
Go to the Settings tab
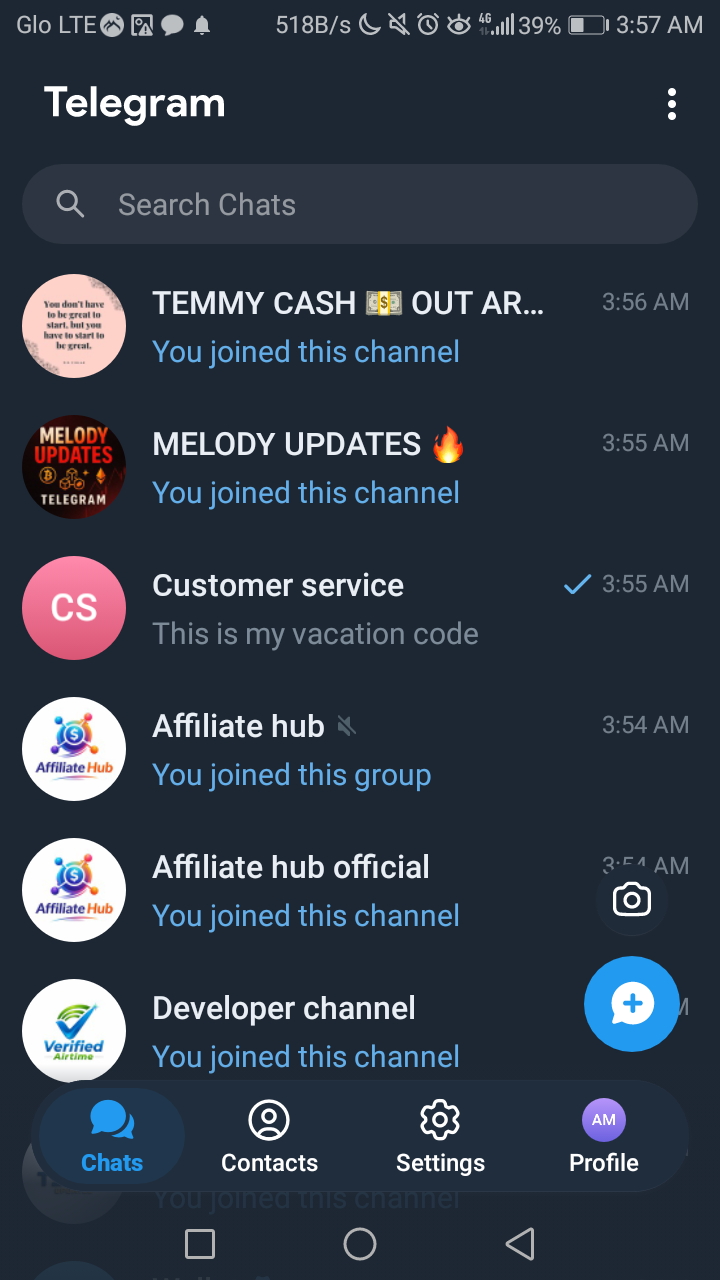pyautogui.click(x=440, y=1137)
